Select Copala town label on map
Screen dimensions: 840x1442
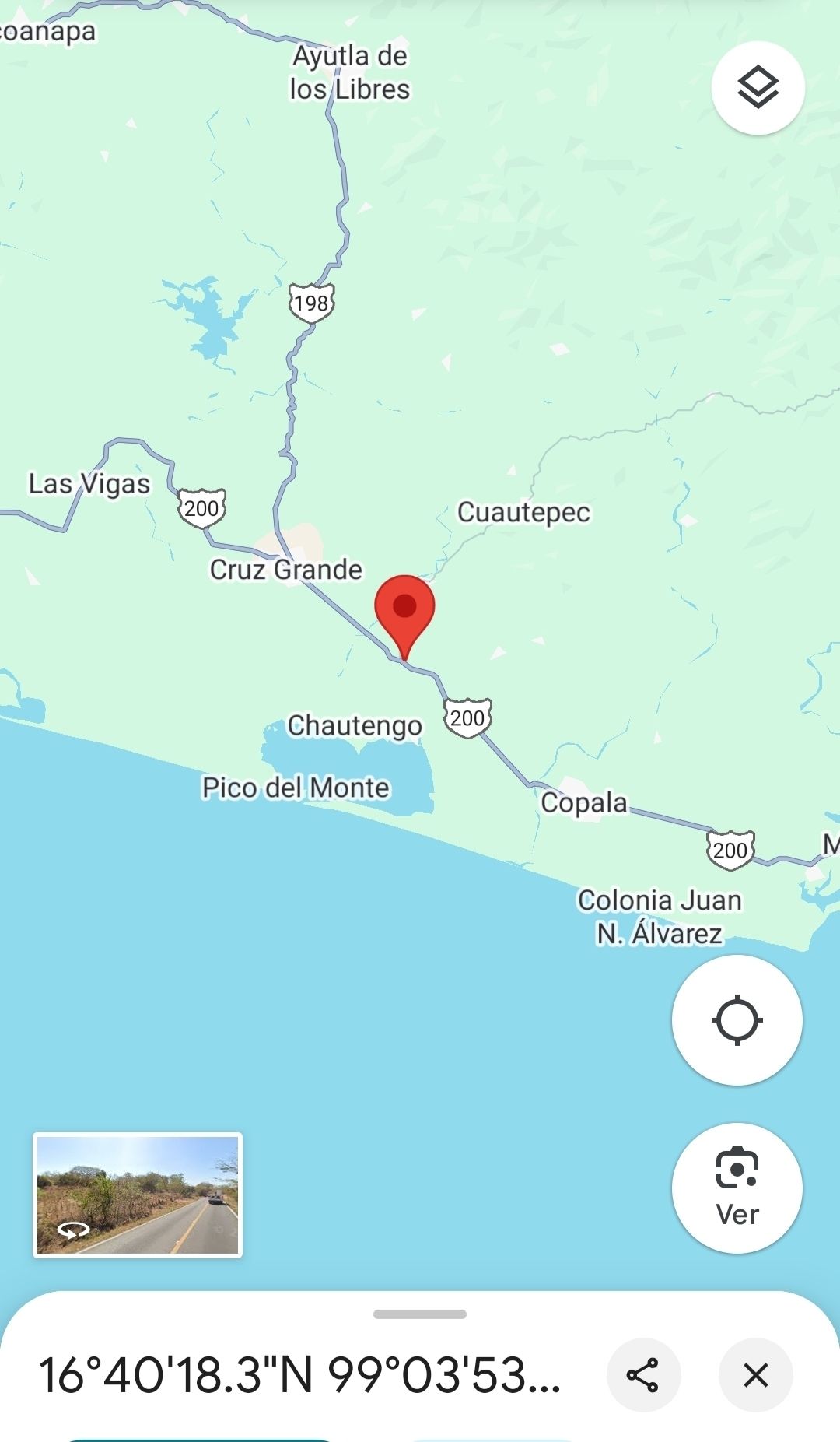point(583,802)
